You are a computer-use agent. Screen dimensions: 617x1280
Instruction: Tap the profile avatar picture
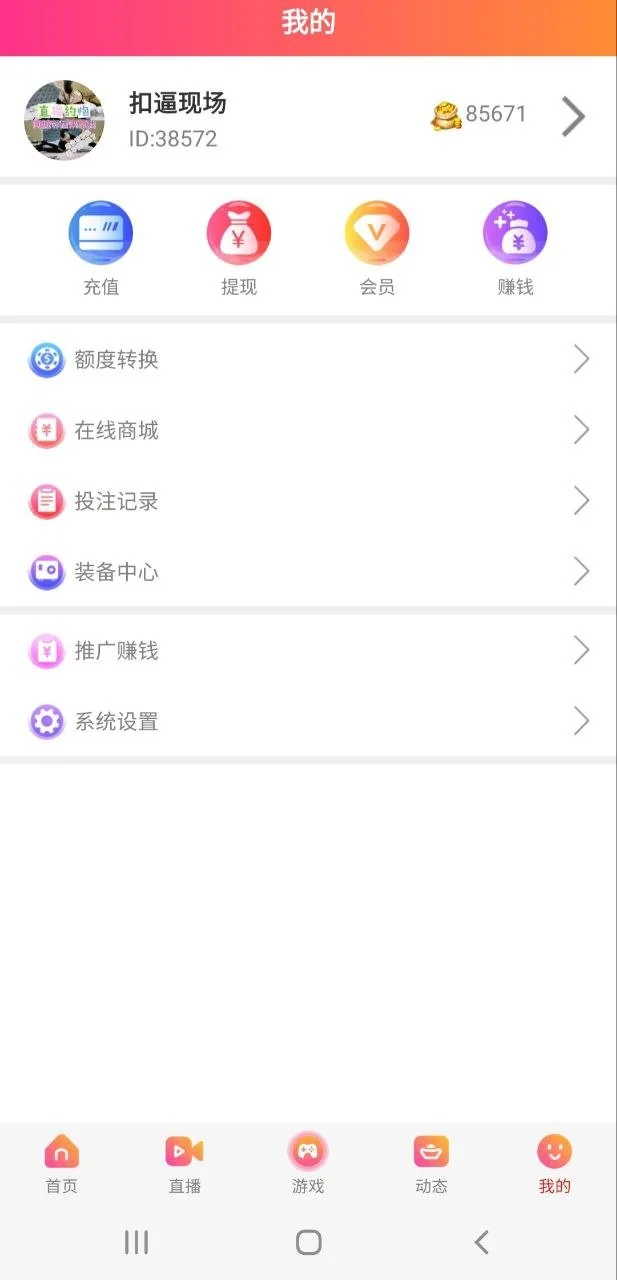[x=64, y=120]
